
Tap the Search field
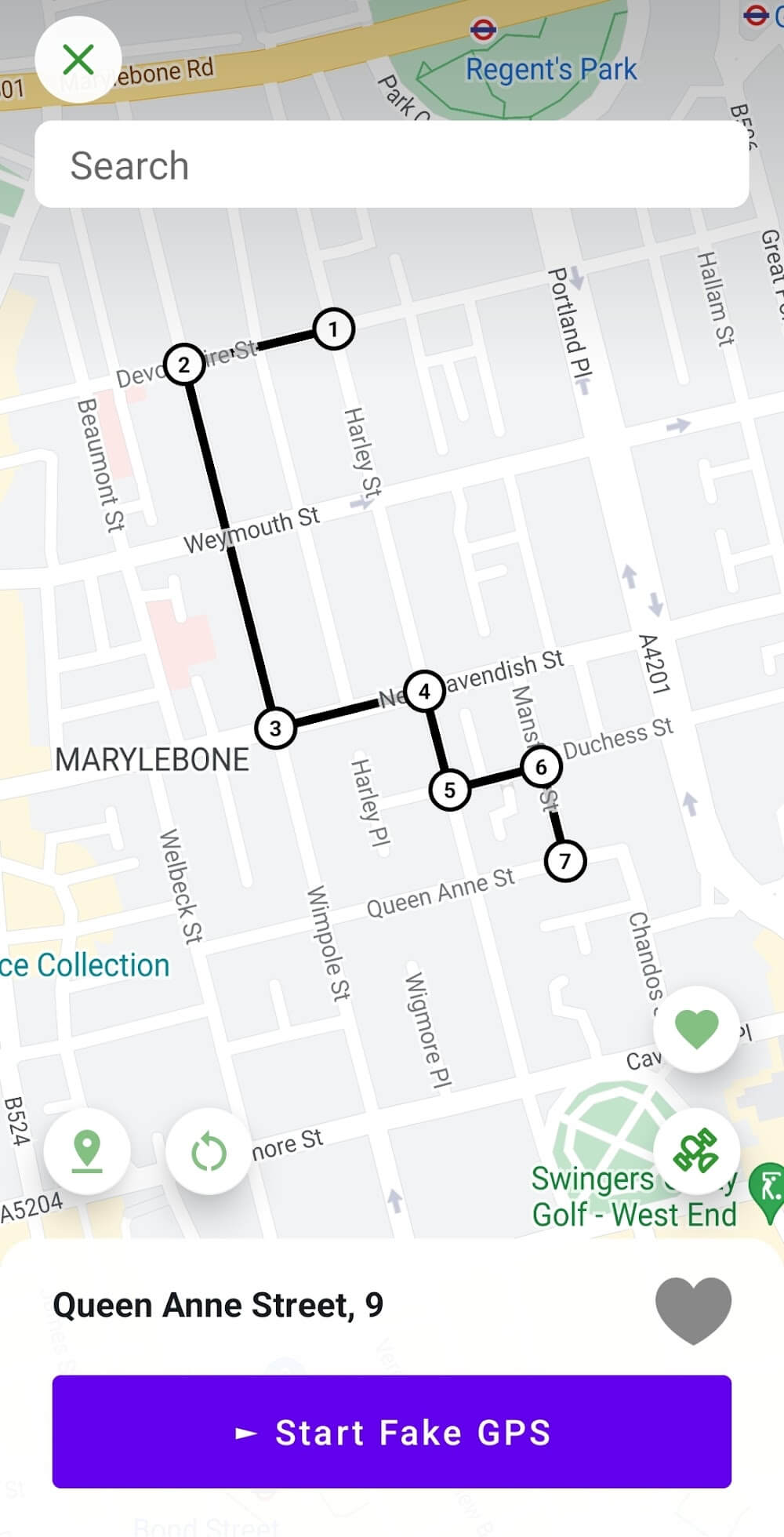[392, 165]
